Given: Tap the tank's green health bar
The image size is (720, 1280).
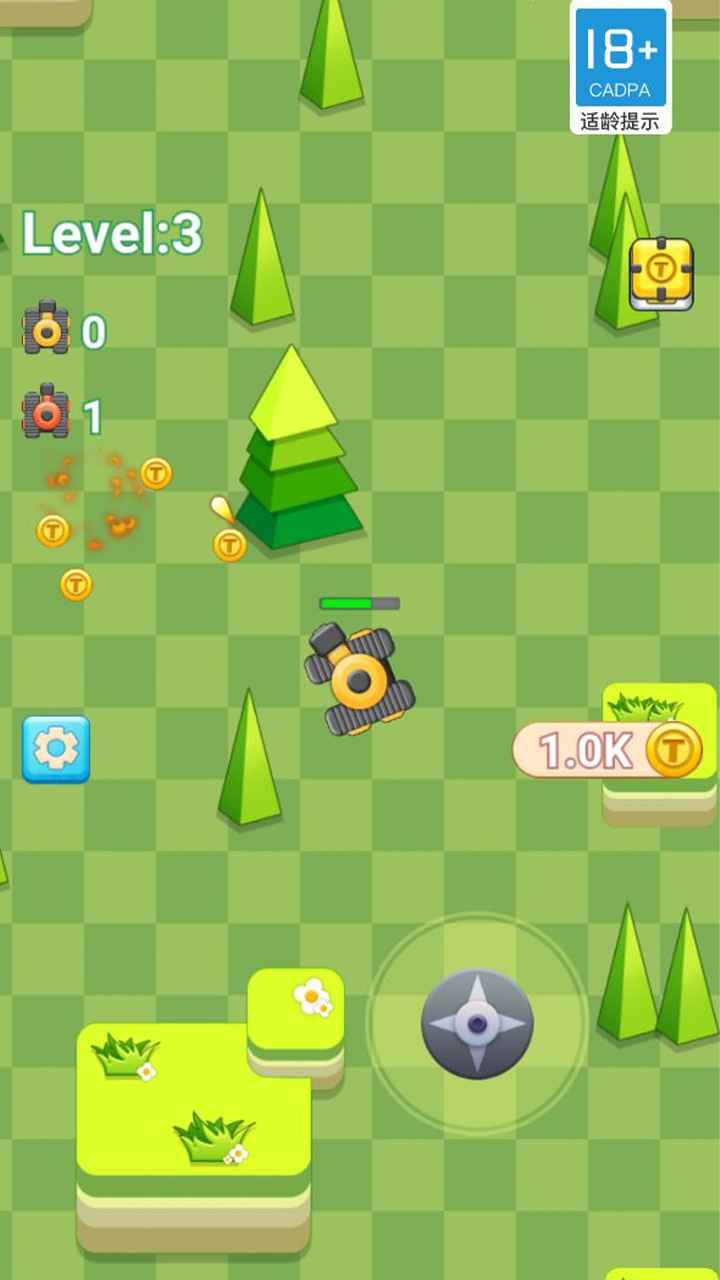Looking at the screenshot, I should (x=358, y=603).
